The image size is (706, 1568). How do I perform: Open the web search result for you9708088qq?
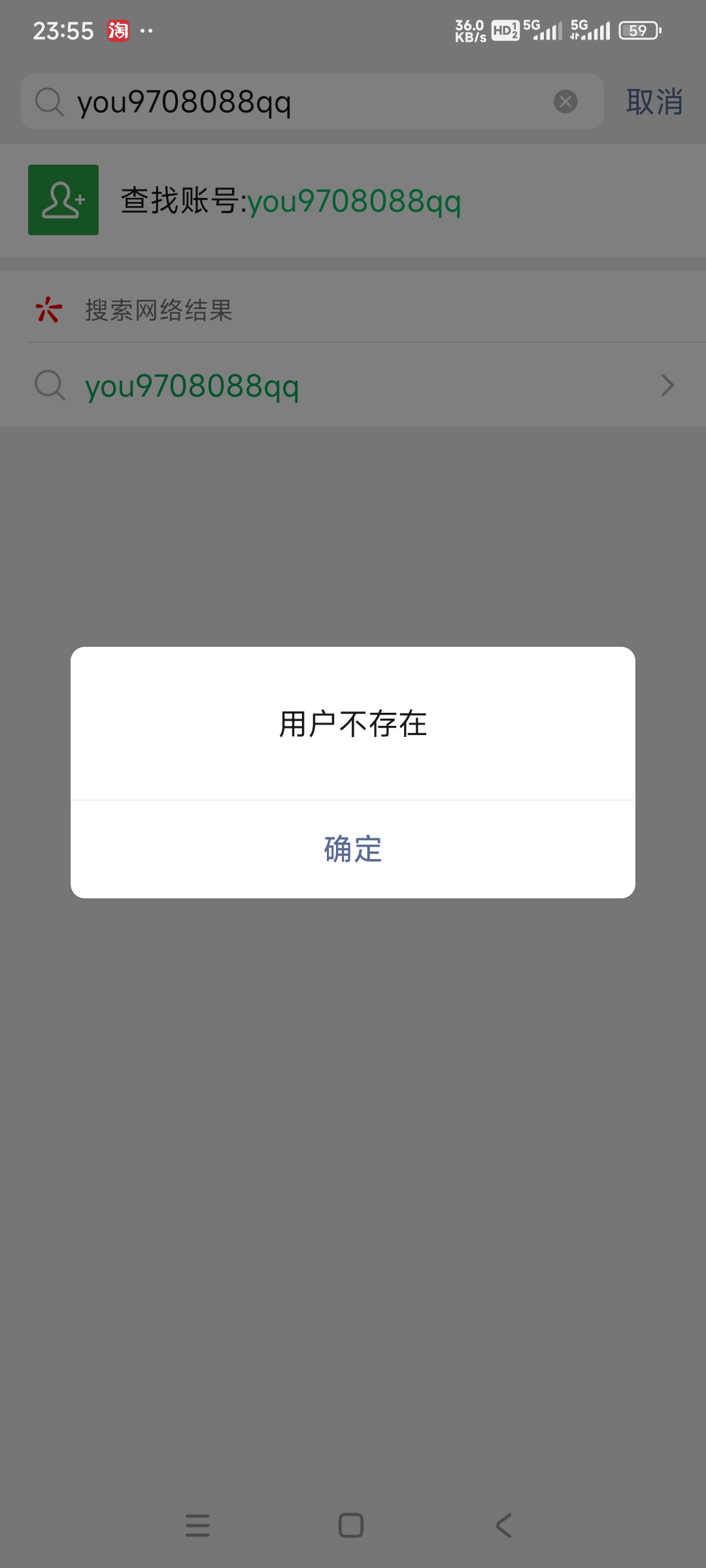(353, 385)
